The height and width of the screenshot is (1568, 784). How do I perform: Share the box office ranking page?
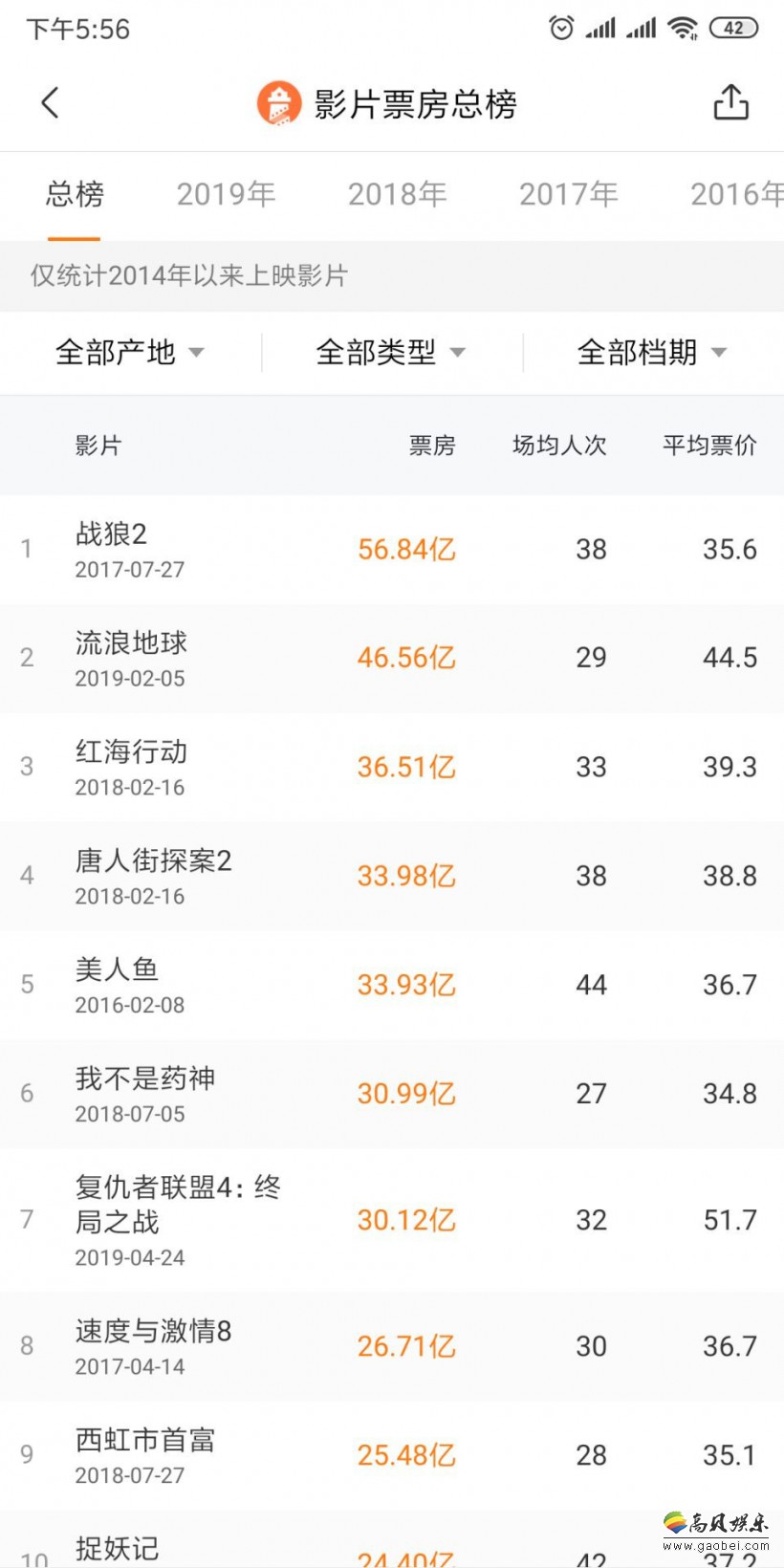pos(731,102)
